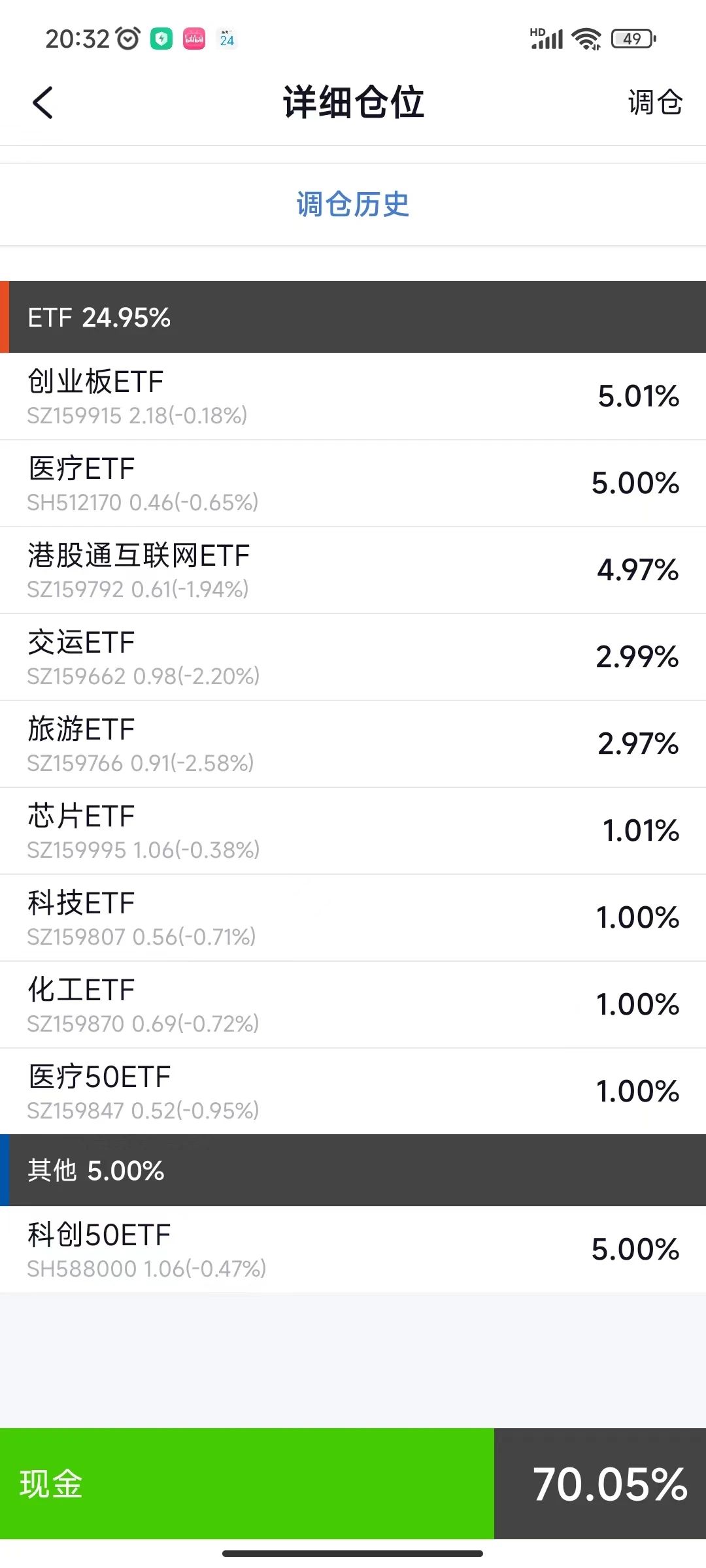Screen dimensions: 706x1568
Task: Tap 调仓 to rebalance positions
Action: click(x=655, y=103)
